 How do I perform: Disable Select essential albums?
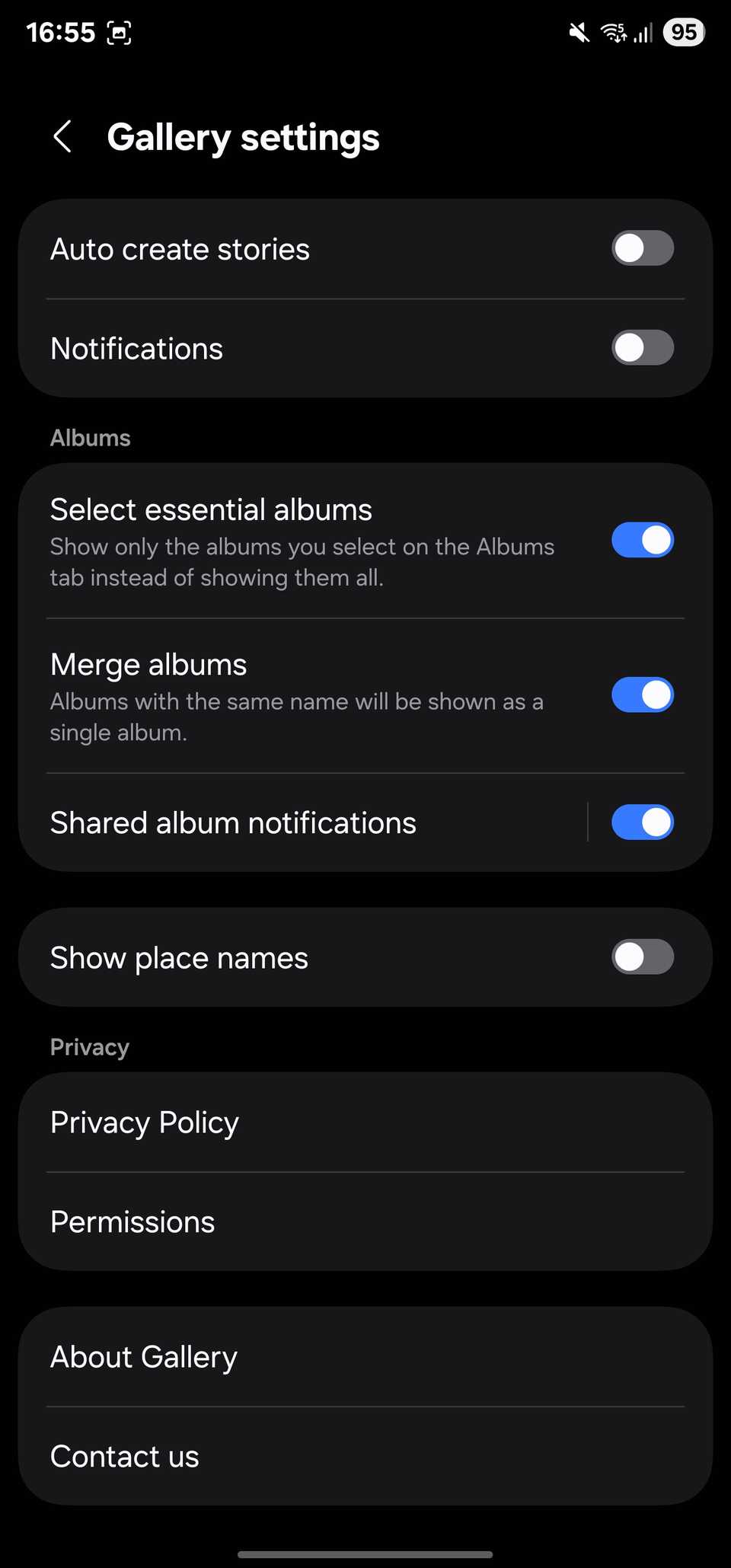point(642,540)
